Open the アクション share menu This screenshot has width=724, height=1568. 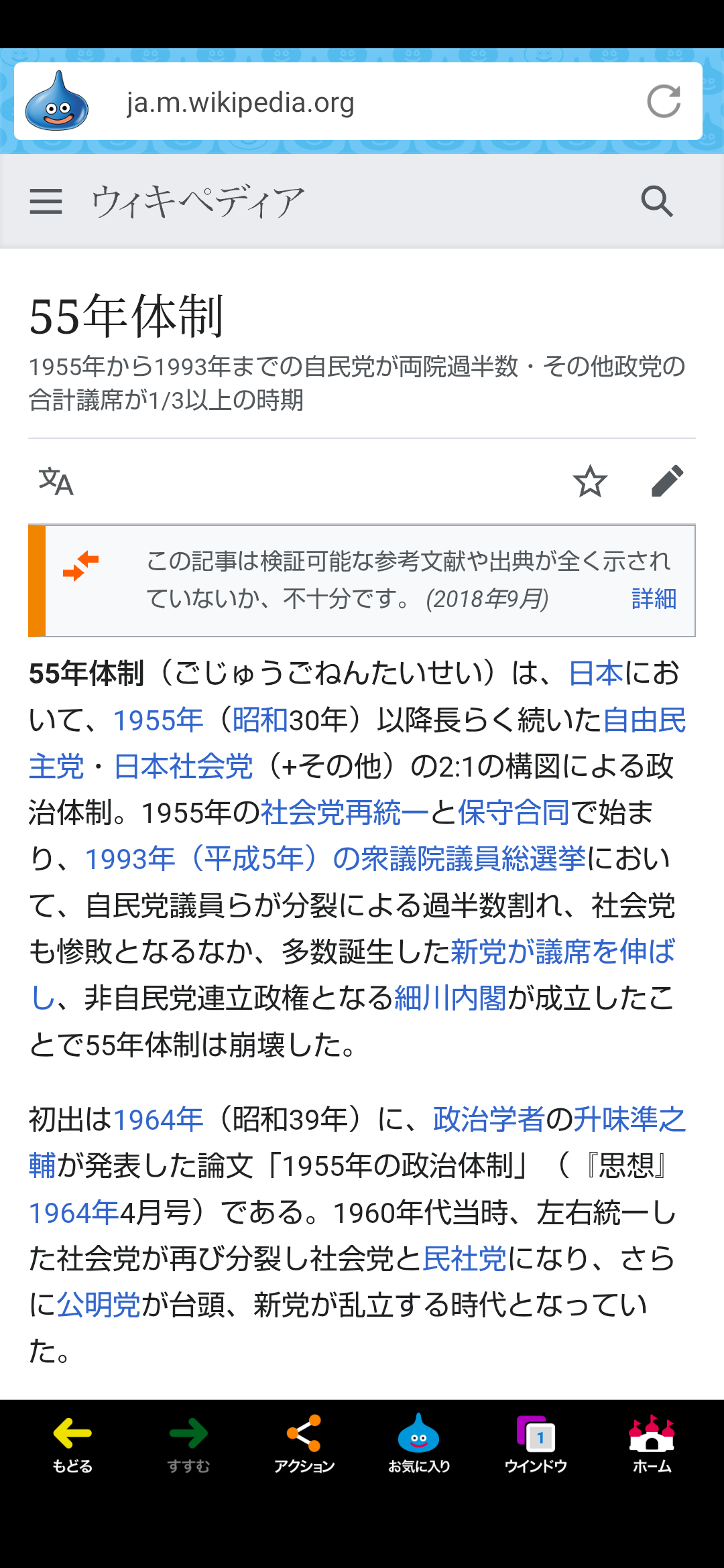(x=304, y=1445)
